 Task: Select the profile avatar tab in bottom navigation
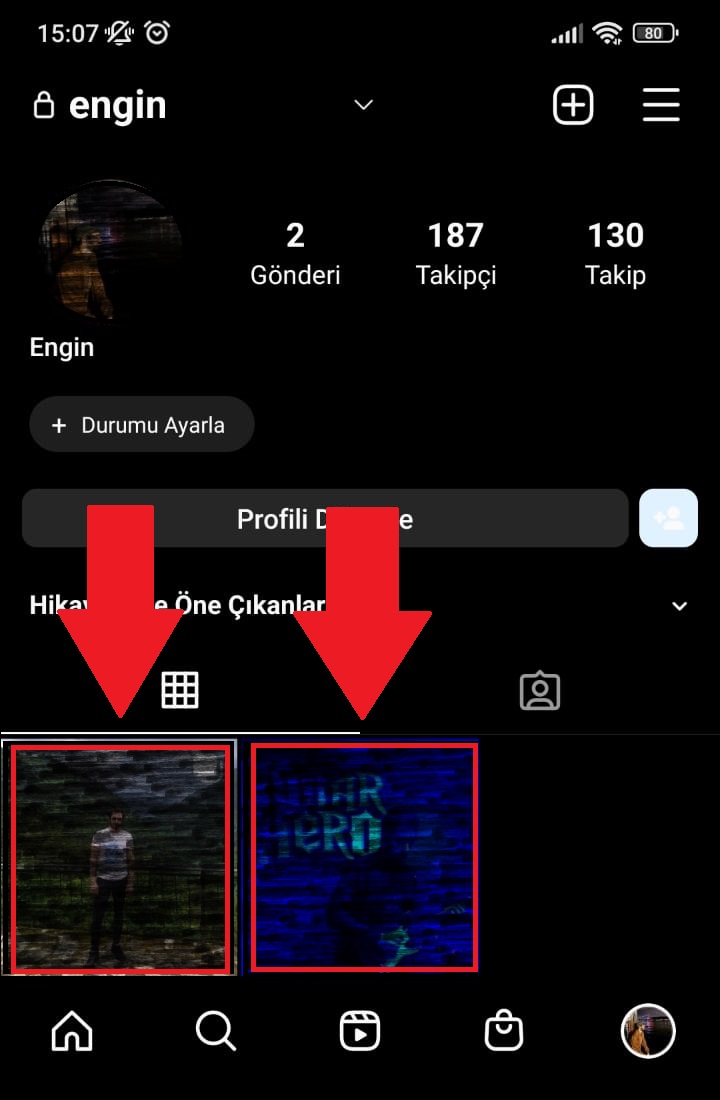point(648,1030)
